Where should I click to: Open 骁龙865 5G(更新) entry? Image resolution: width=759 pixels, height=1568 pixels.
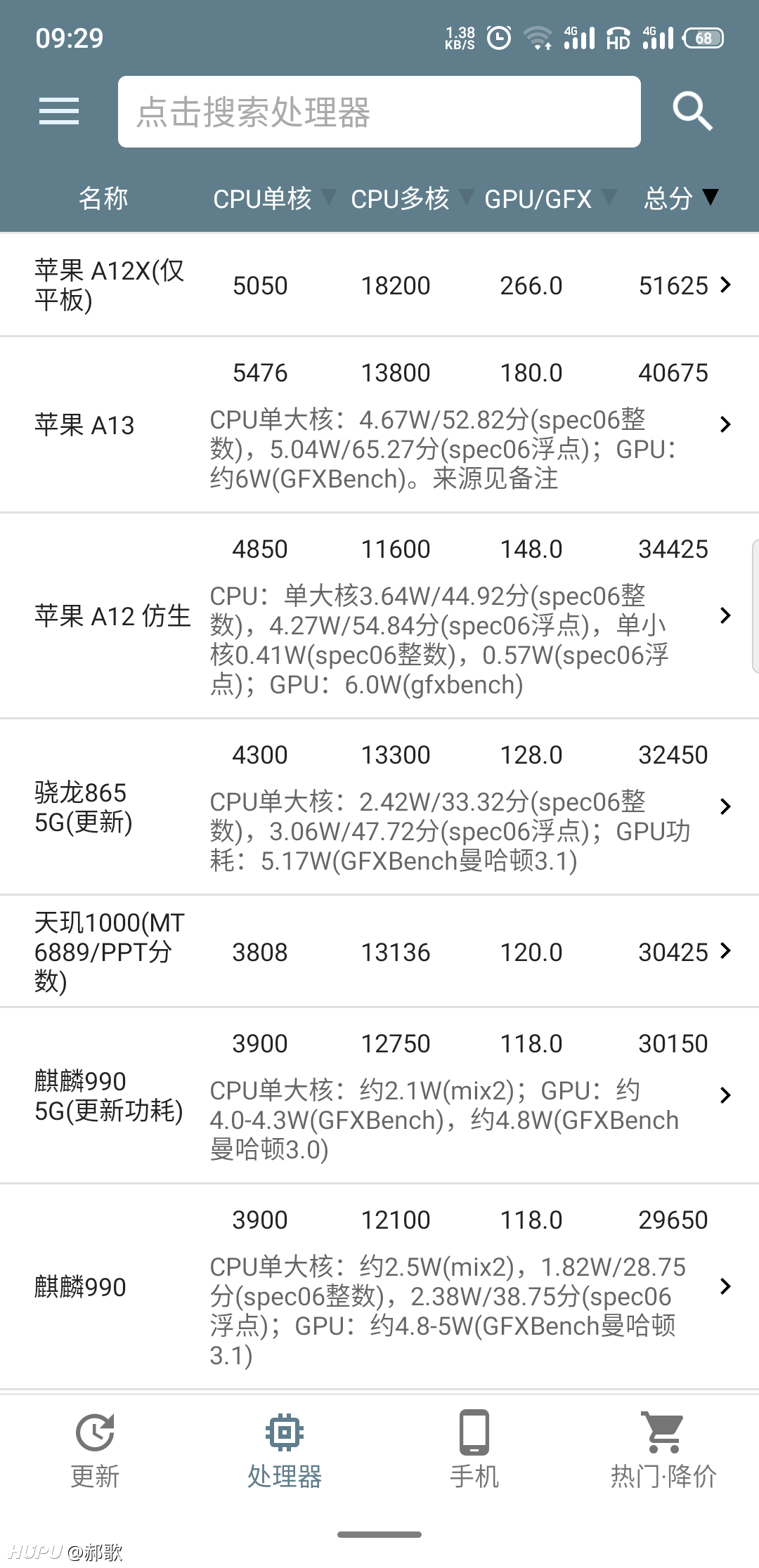[x=379, y=807]
